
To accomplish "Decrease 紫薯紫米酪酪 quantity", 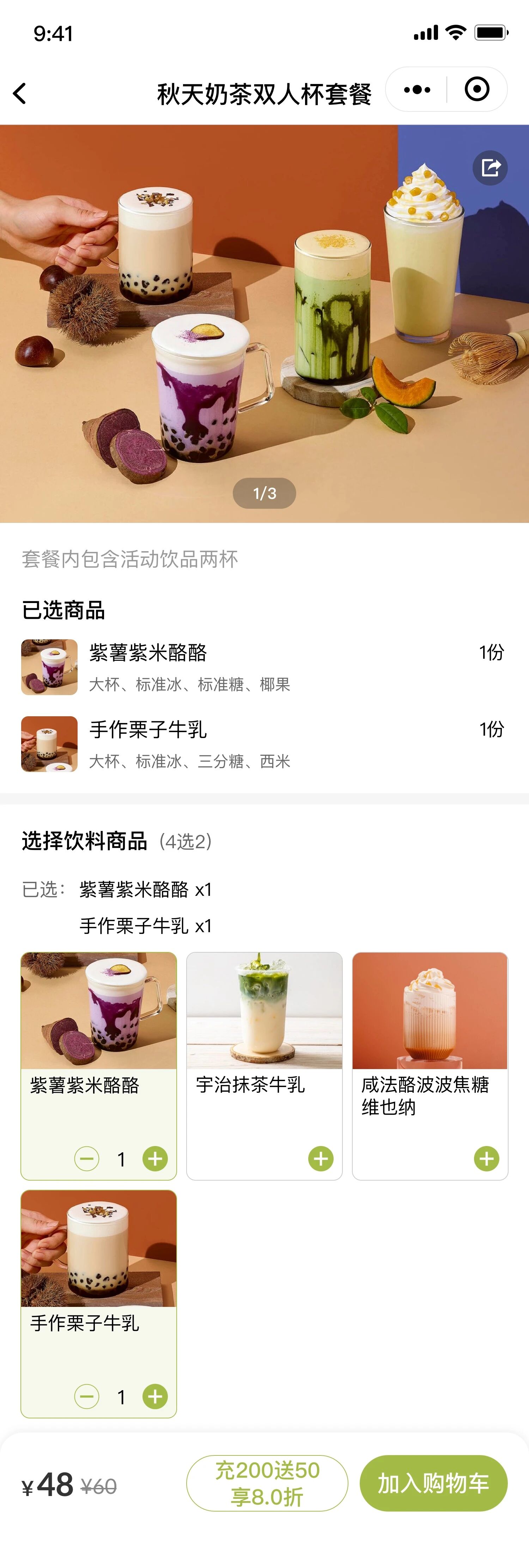I will (86, 1158).
